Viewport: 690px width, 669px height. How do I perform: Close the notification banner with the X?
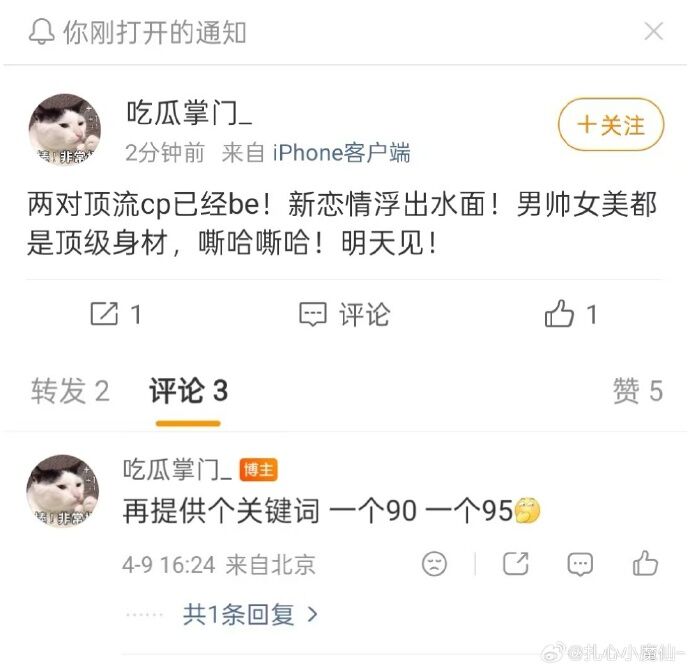click(653, 32)
